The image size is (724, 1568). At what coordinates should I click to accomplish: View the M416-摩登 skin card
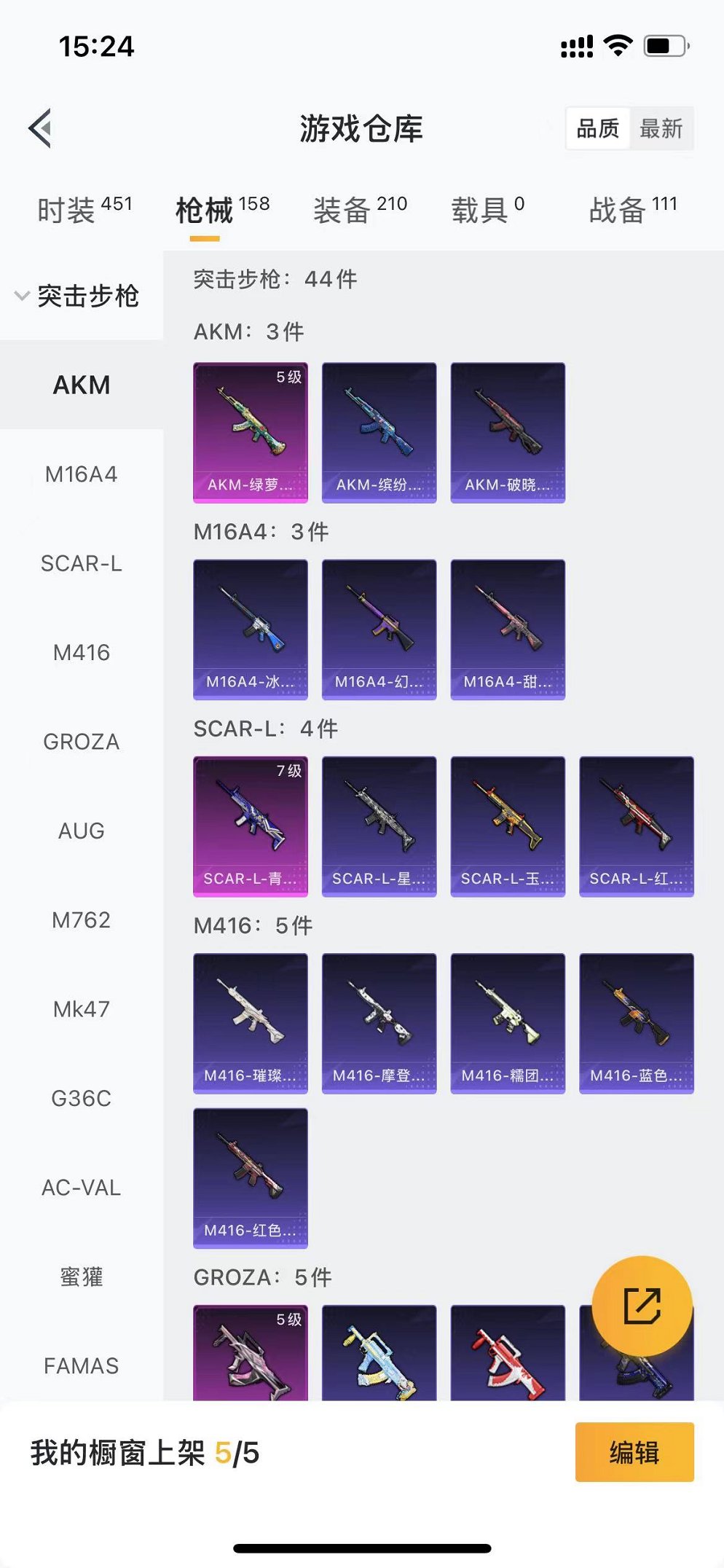pos(379,1022)
